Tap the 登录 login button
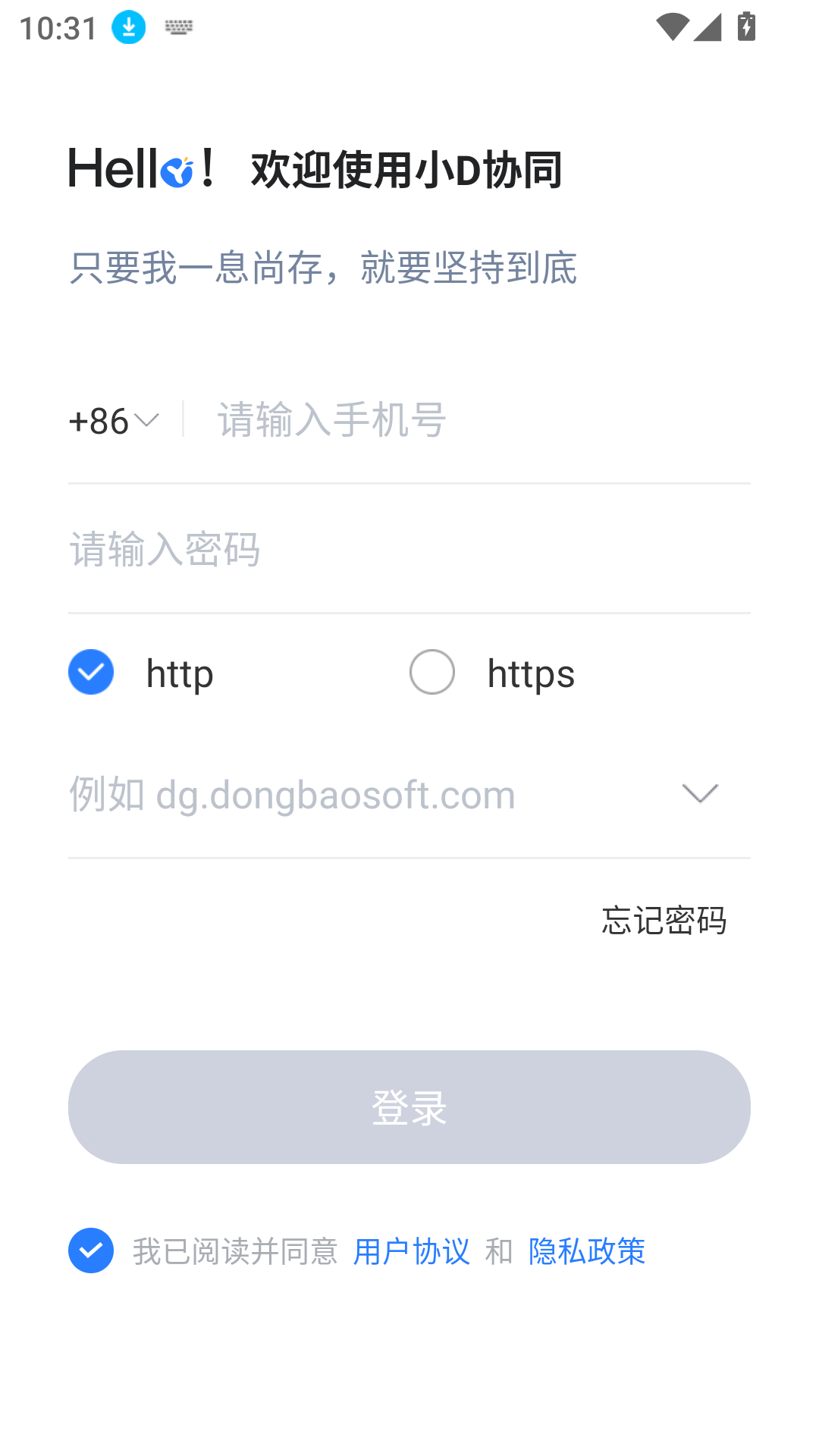This screenshot has height=1456, width=819. [x=409, y=1107]
